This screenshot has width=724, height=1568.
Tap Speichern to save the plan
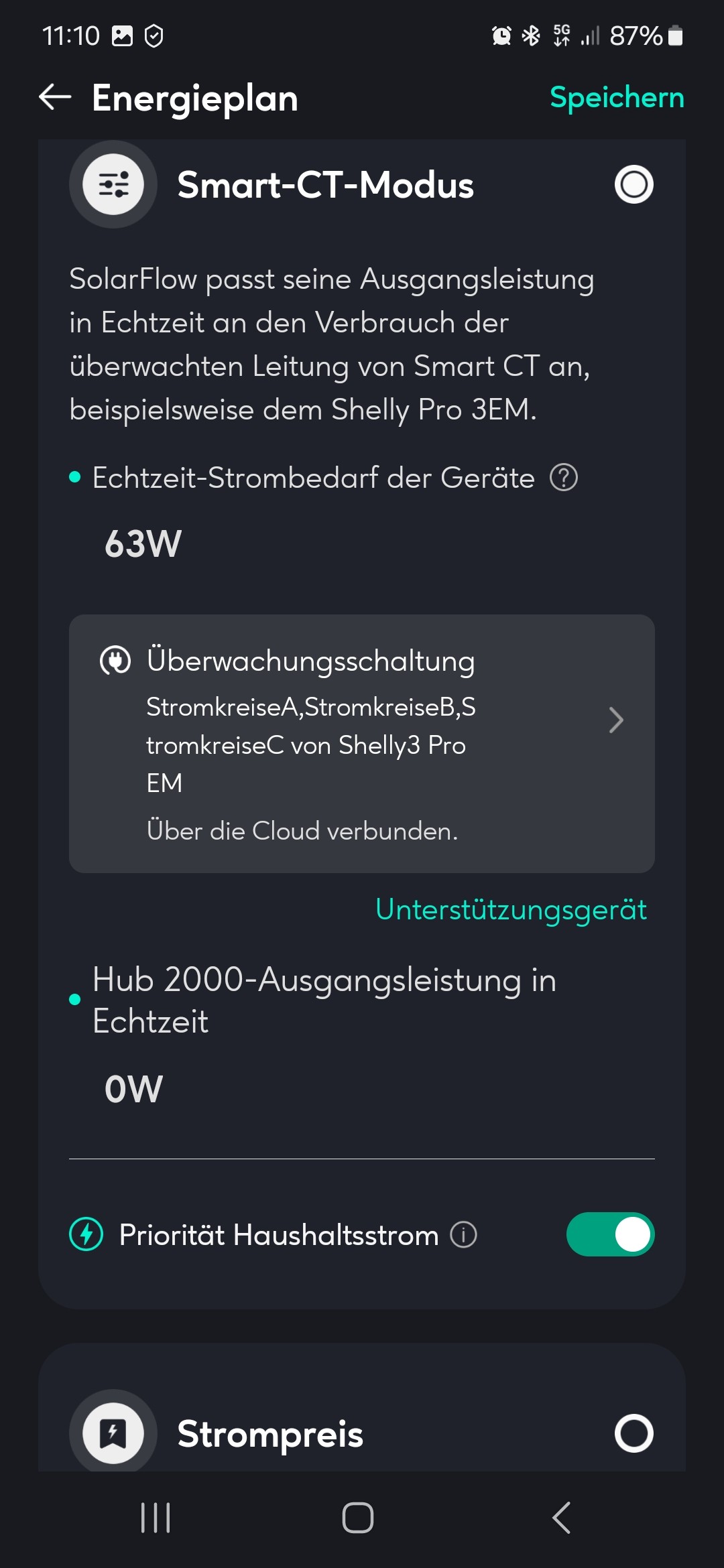(617, 98)
